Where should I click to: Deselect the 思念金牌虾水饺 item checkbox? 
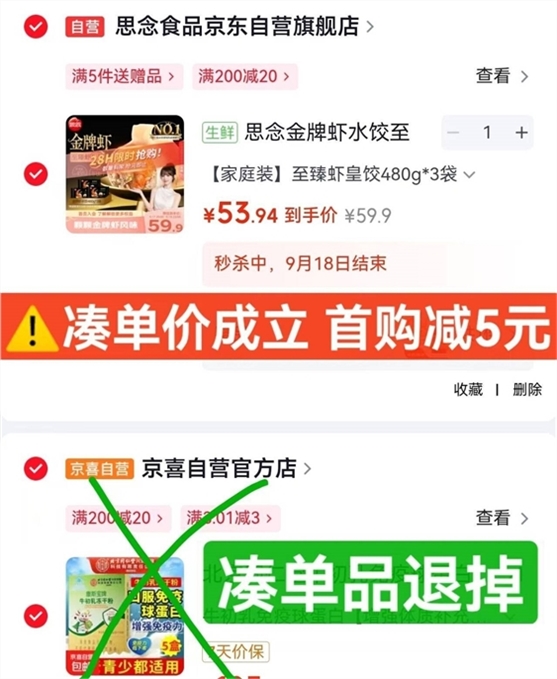point(36,174)
